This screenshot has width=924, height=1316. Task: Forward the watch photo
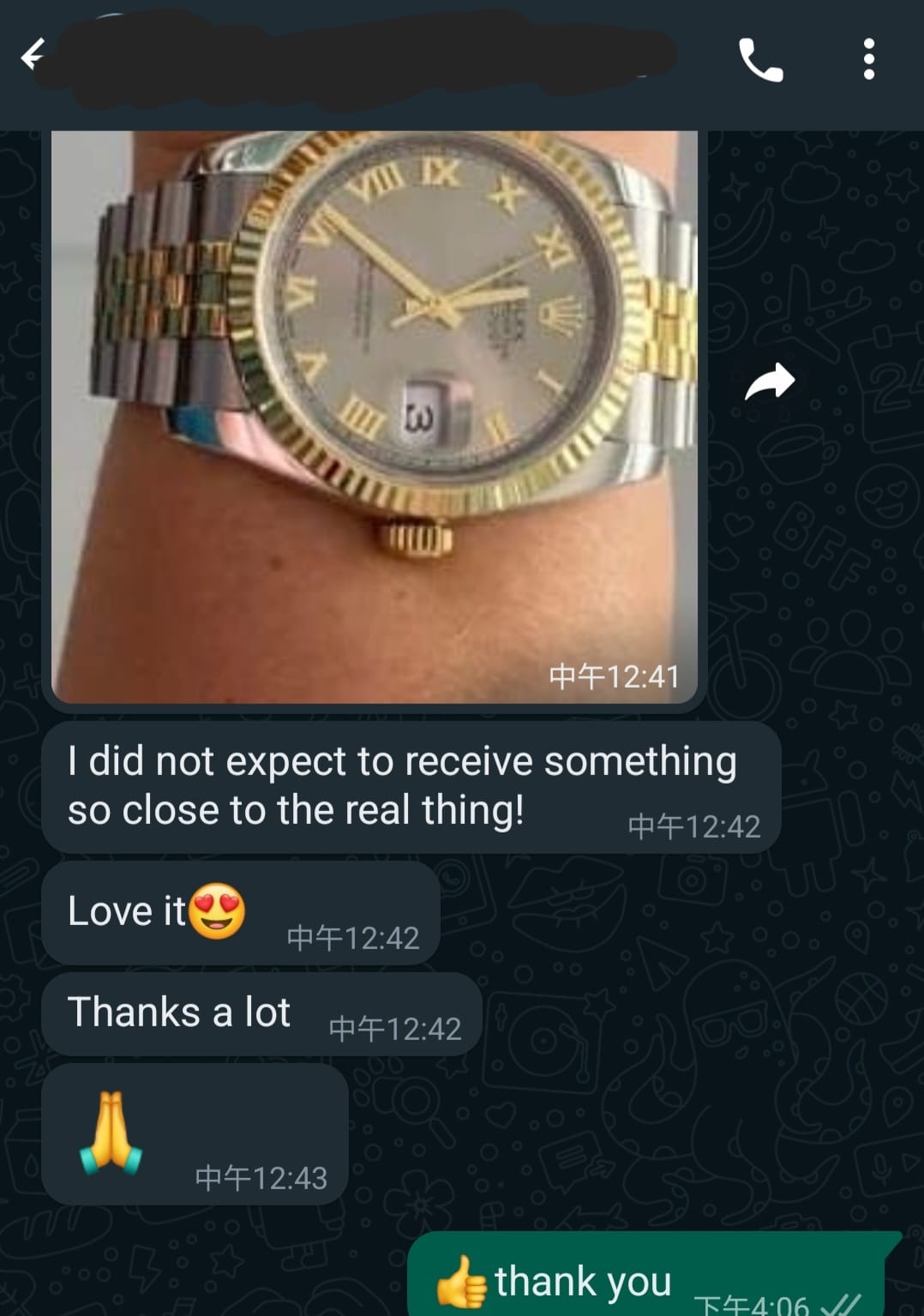(770, 382)
